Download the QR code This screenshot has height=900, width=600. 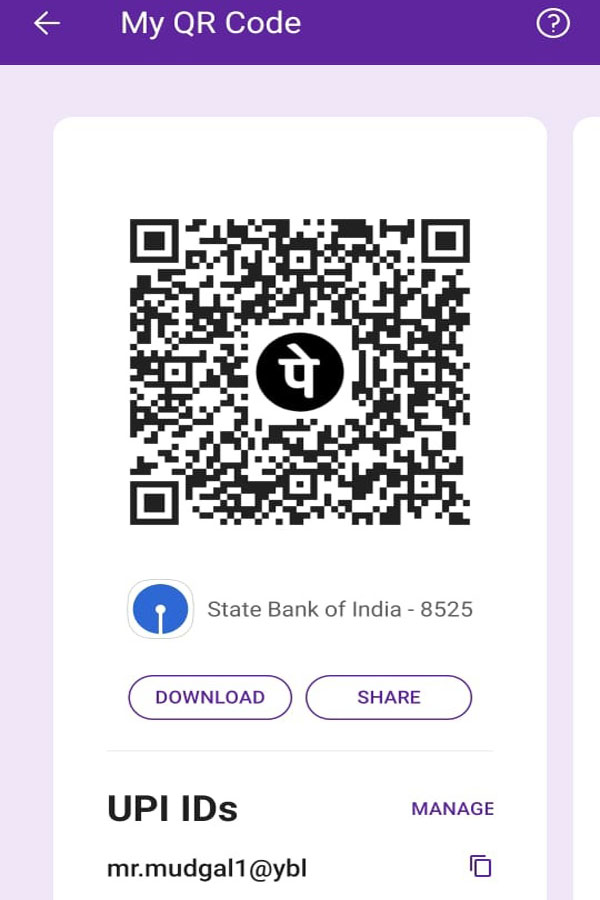point(210,697)
